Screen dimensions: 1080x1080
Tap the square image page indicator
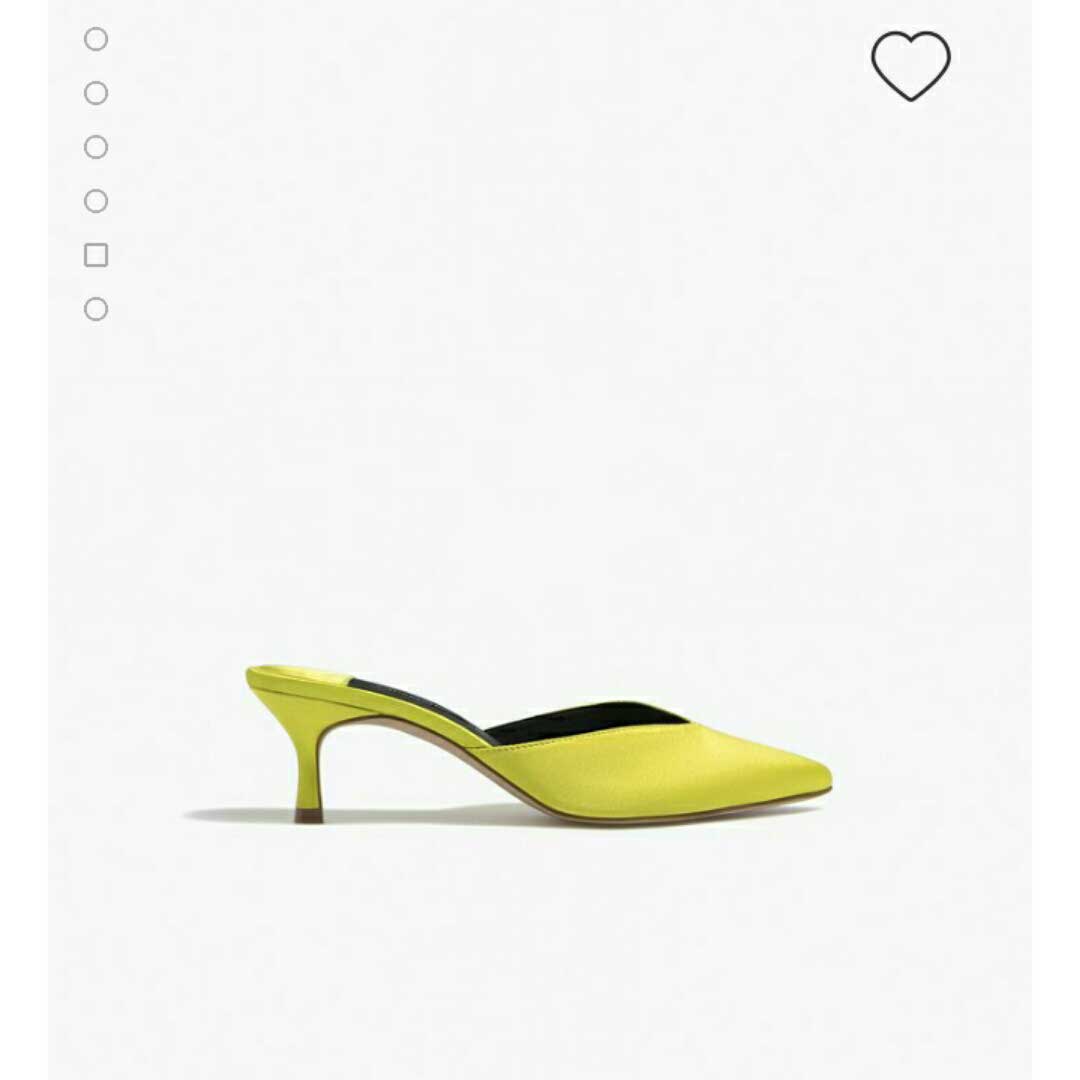[96, 255]
